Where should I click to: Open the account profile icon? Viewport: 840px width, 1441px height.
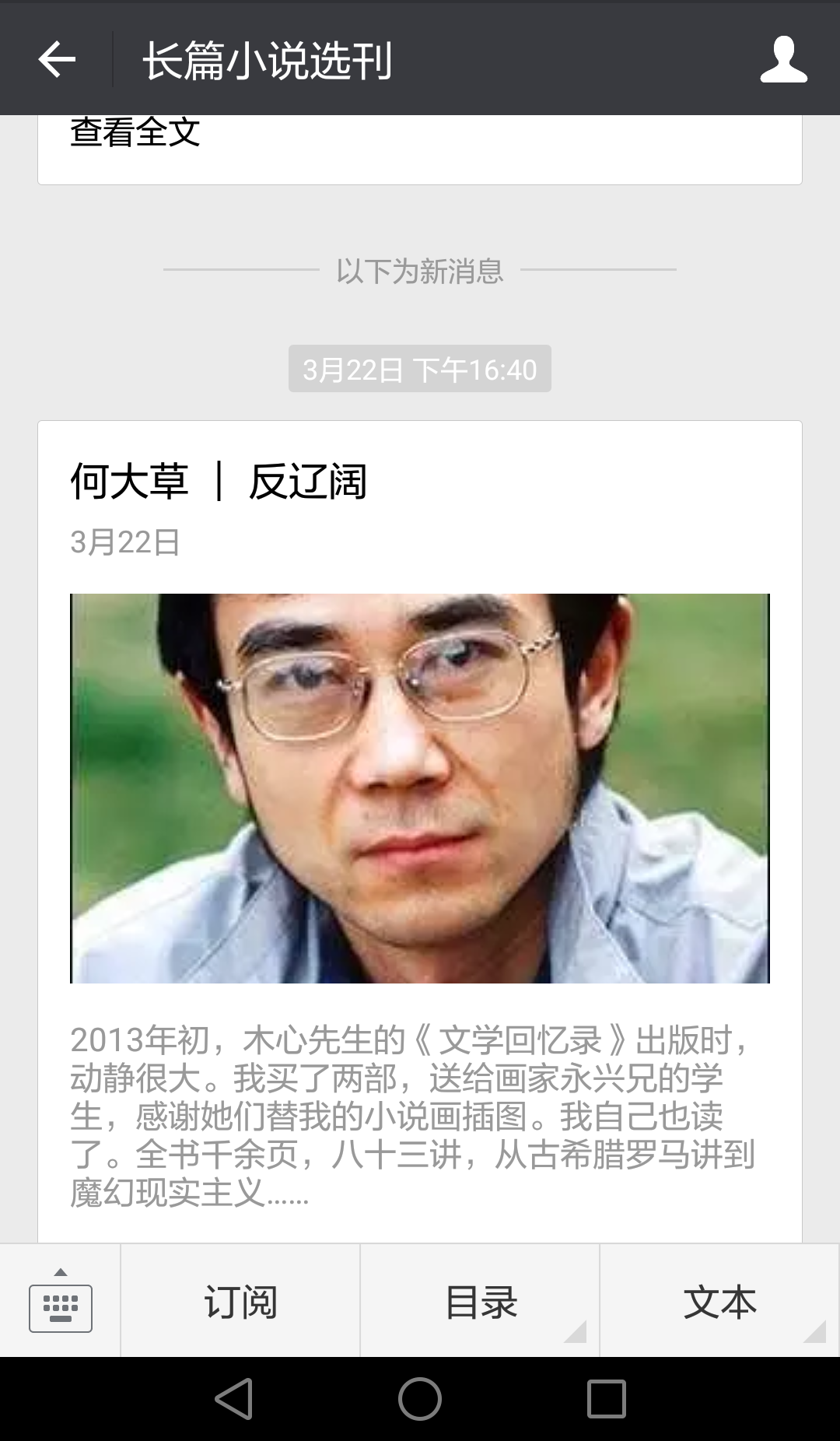(x=783, y=60)
